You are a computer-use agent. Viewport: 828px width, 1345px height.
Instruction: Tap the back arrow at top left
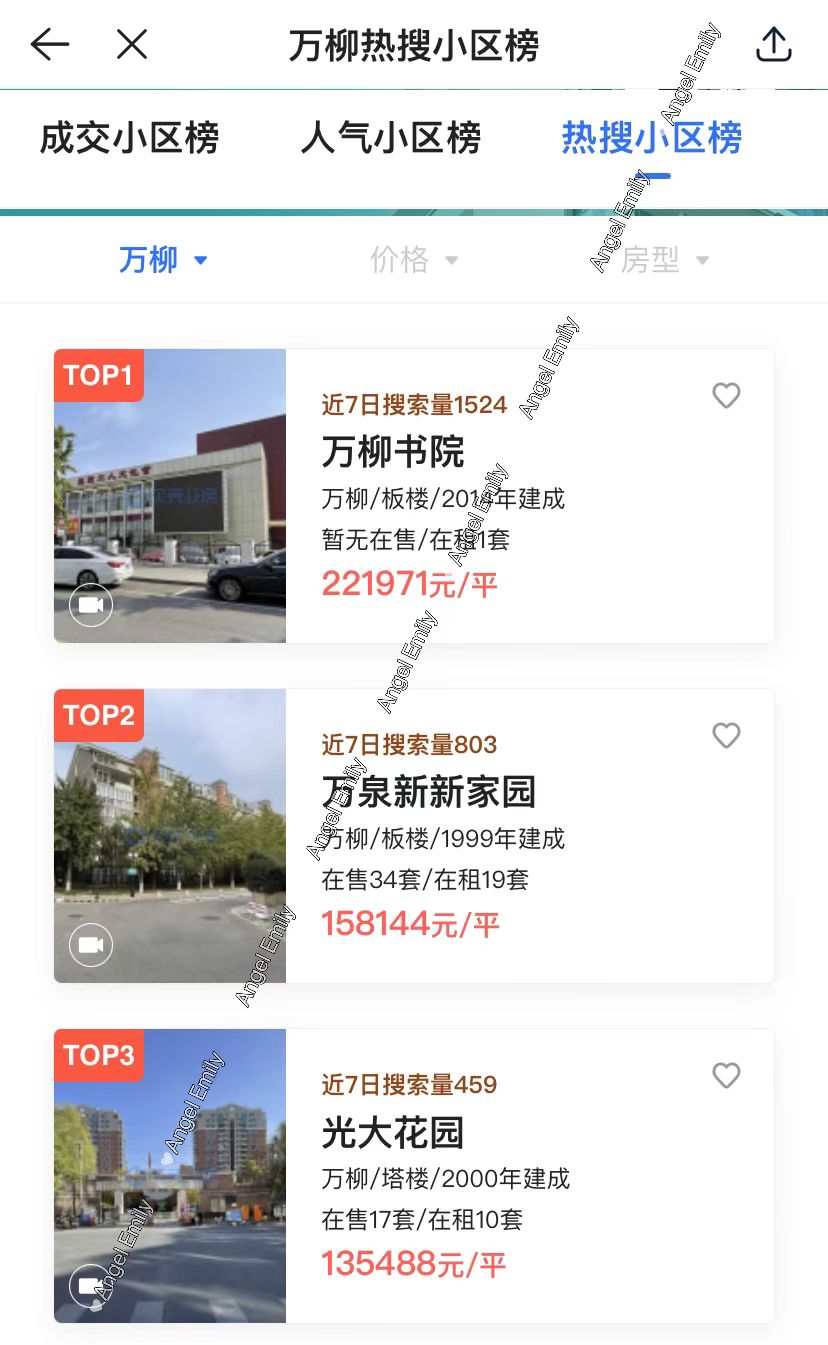pos(48,44)
